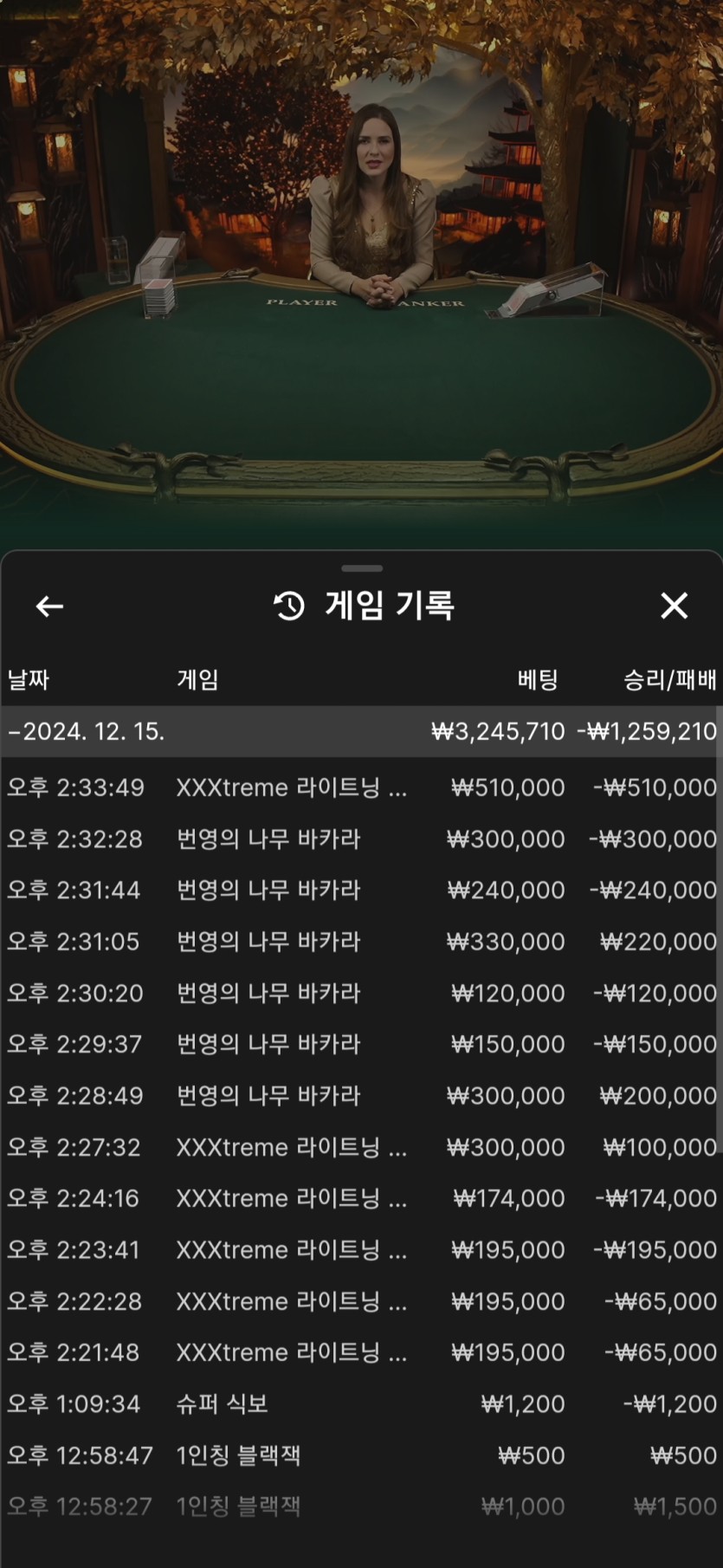Open the 오후 1:09:34 슈퍼 식보 record
Viewport: 723px width, 1568px height.
pos(361,1403)
